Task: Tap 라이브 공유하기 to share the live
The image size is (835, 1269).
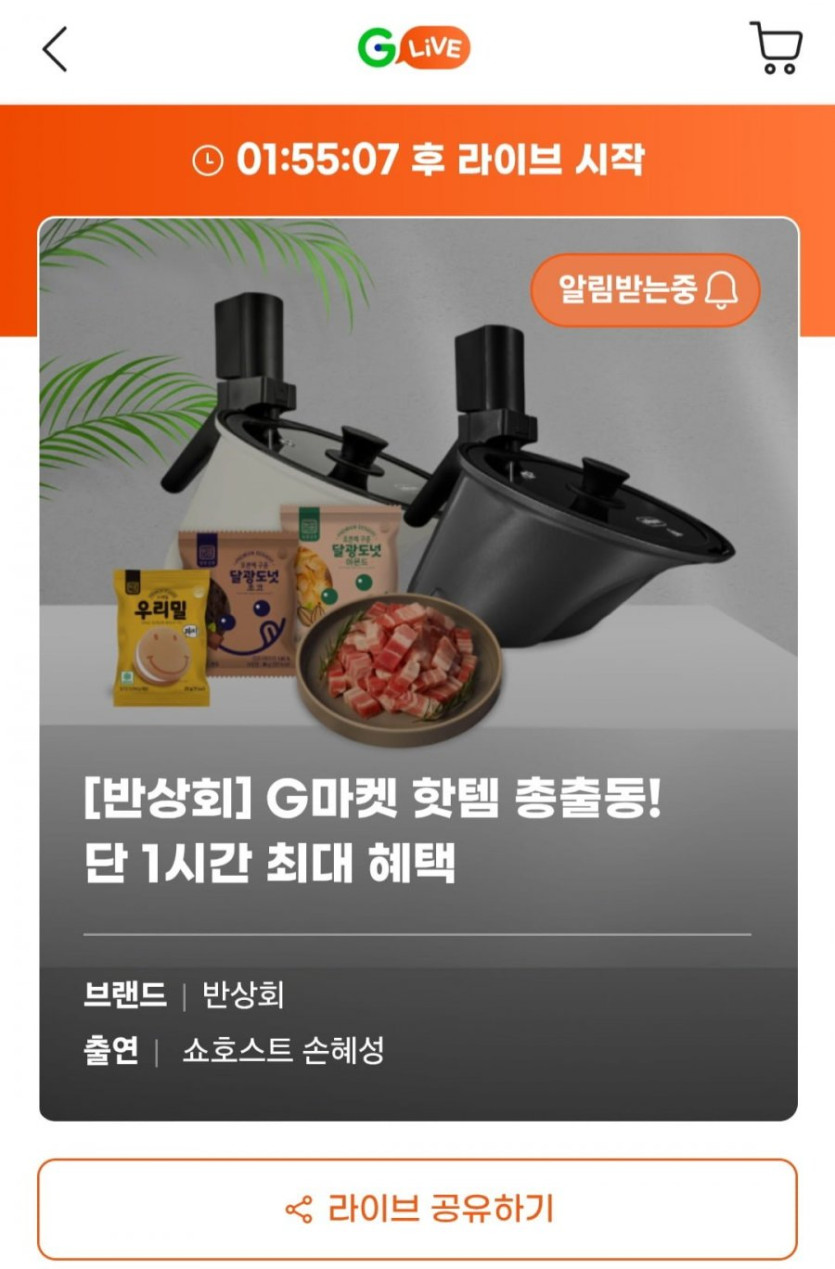Action: (418, 1209)
